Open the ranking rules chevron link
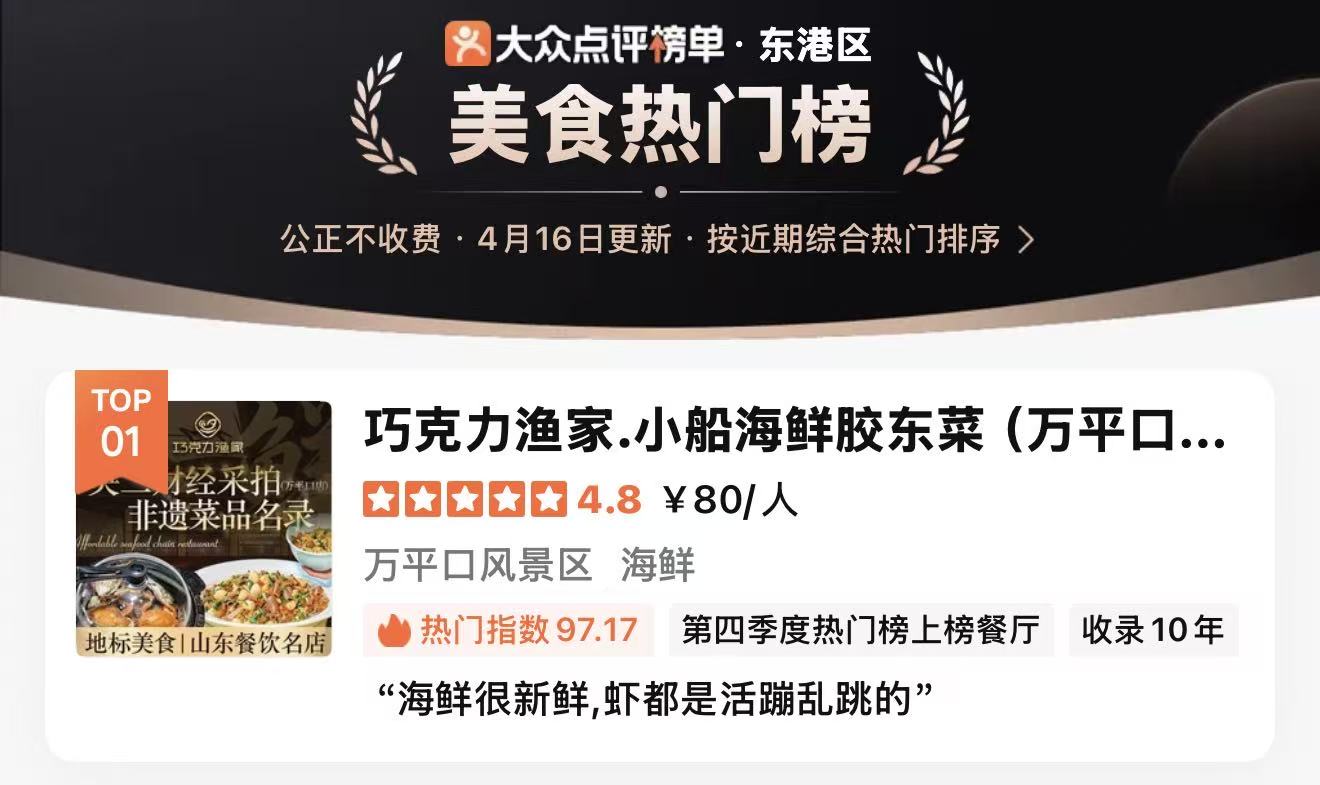The height and width of the screenshot is (785, 1320). tap(1025, 241)
